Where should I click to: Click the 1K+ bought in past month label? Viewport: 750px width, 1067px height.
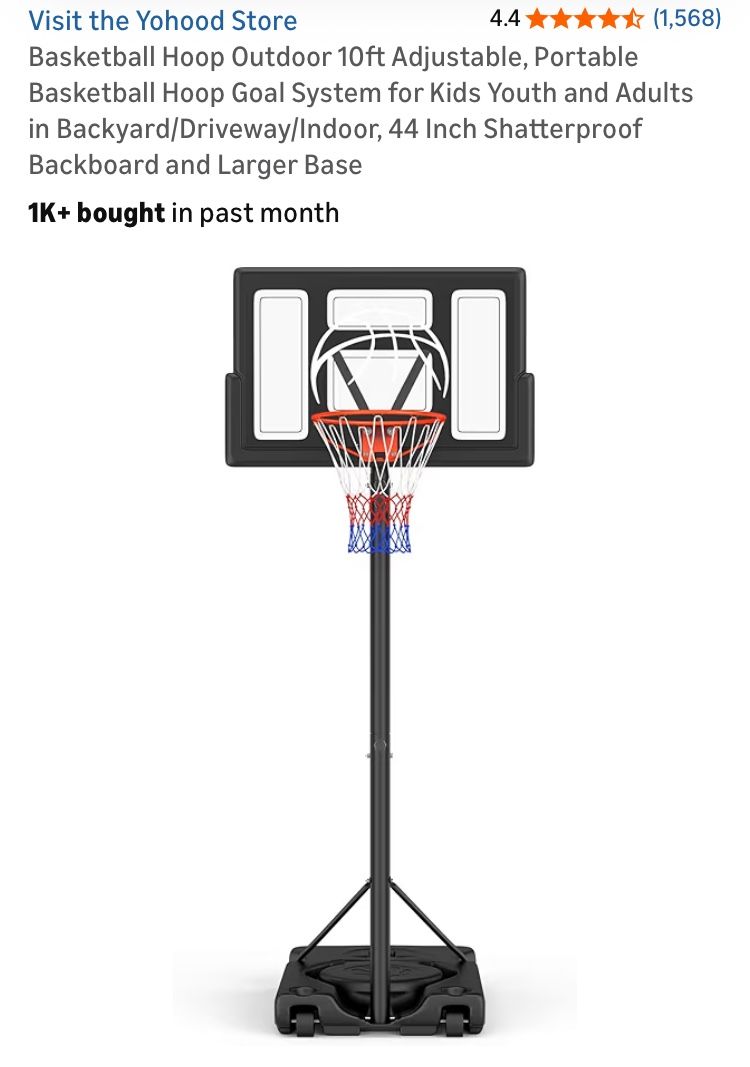coord(184,212)
